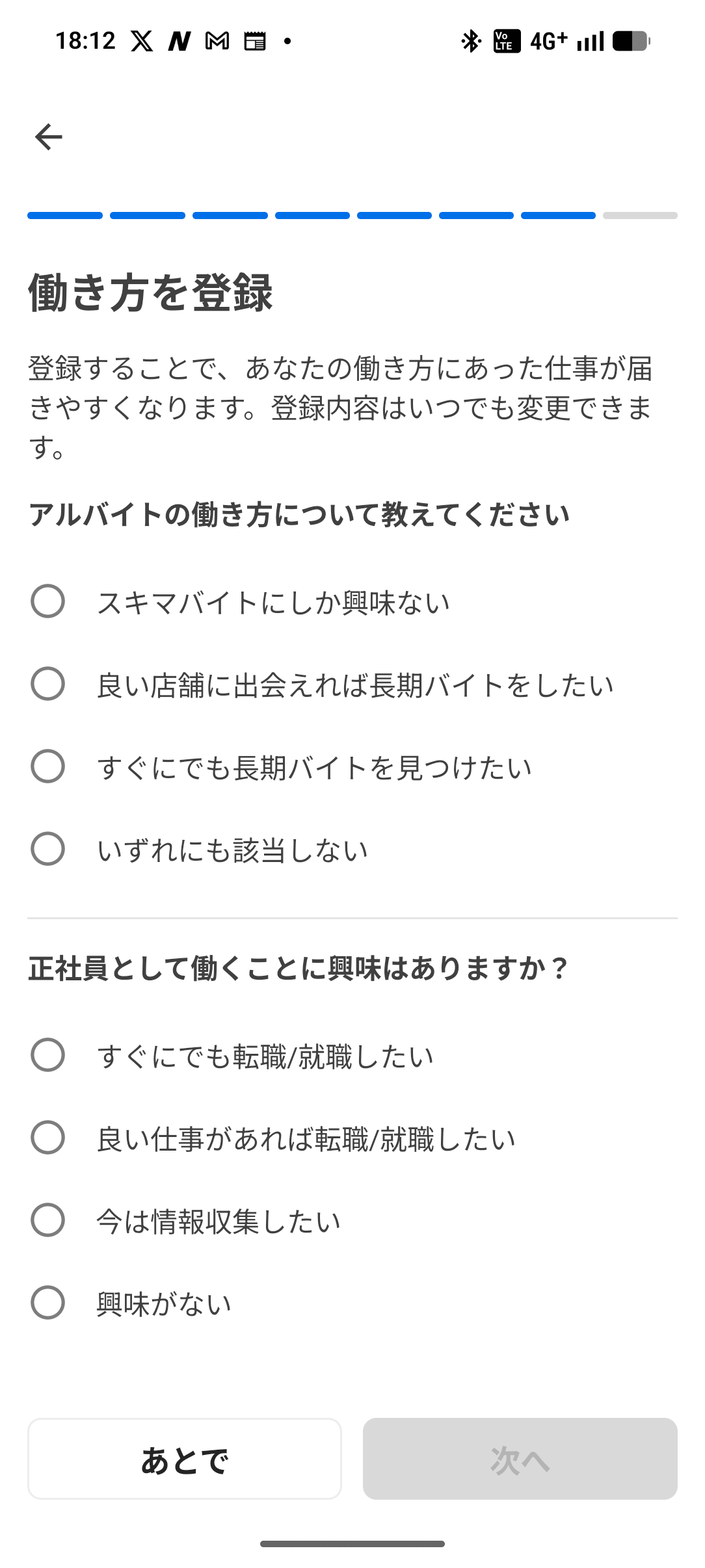705x1568 pixels.
Task: Tap the 次へ button
Action: pos(520,1458)
